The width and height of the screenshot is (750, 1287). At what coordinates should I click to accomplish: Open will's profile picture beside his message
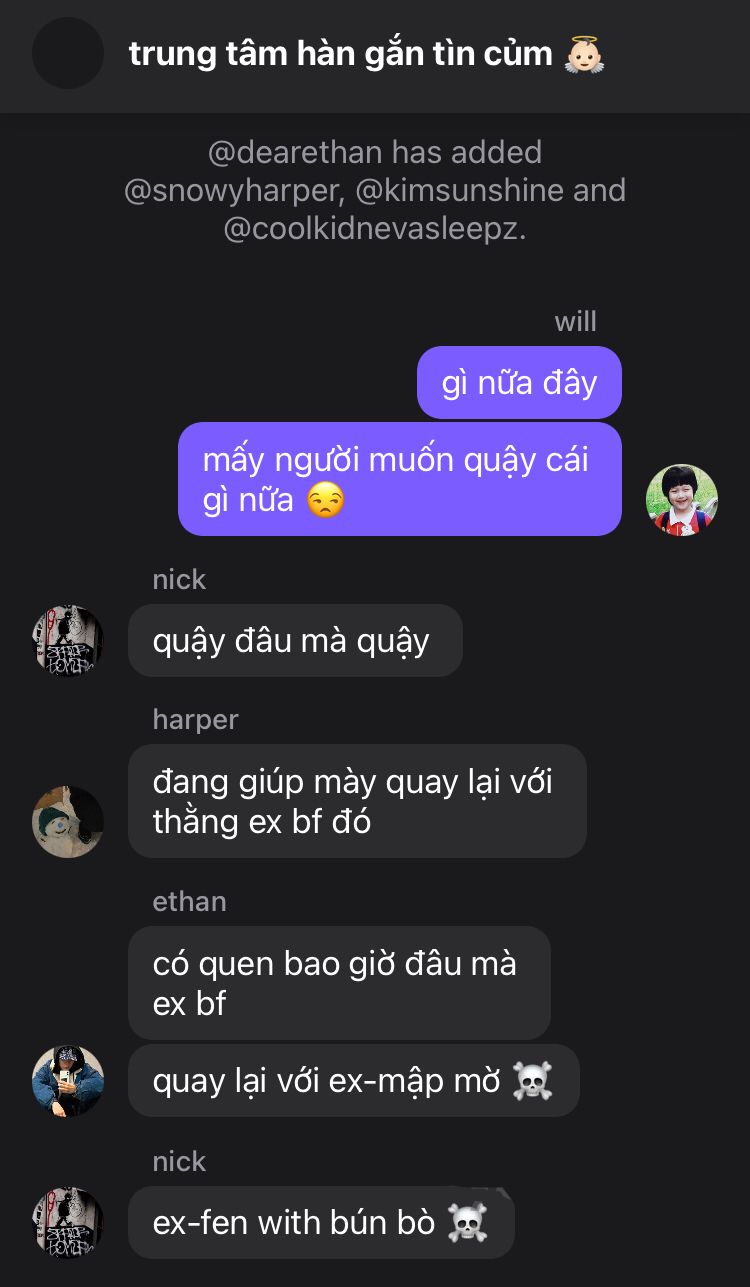click(682, 500)
